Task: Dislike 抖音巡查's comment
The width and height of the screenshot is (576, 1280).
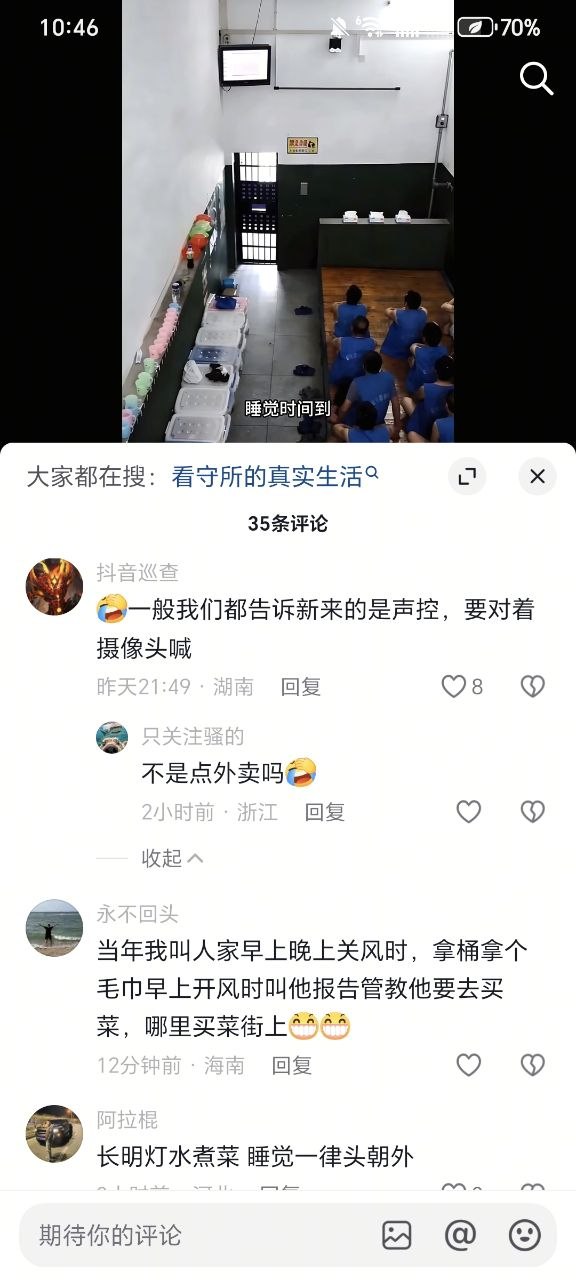Action: [x=533, y=686]
